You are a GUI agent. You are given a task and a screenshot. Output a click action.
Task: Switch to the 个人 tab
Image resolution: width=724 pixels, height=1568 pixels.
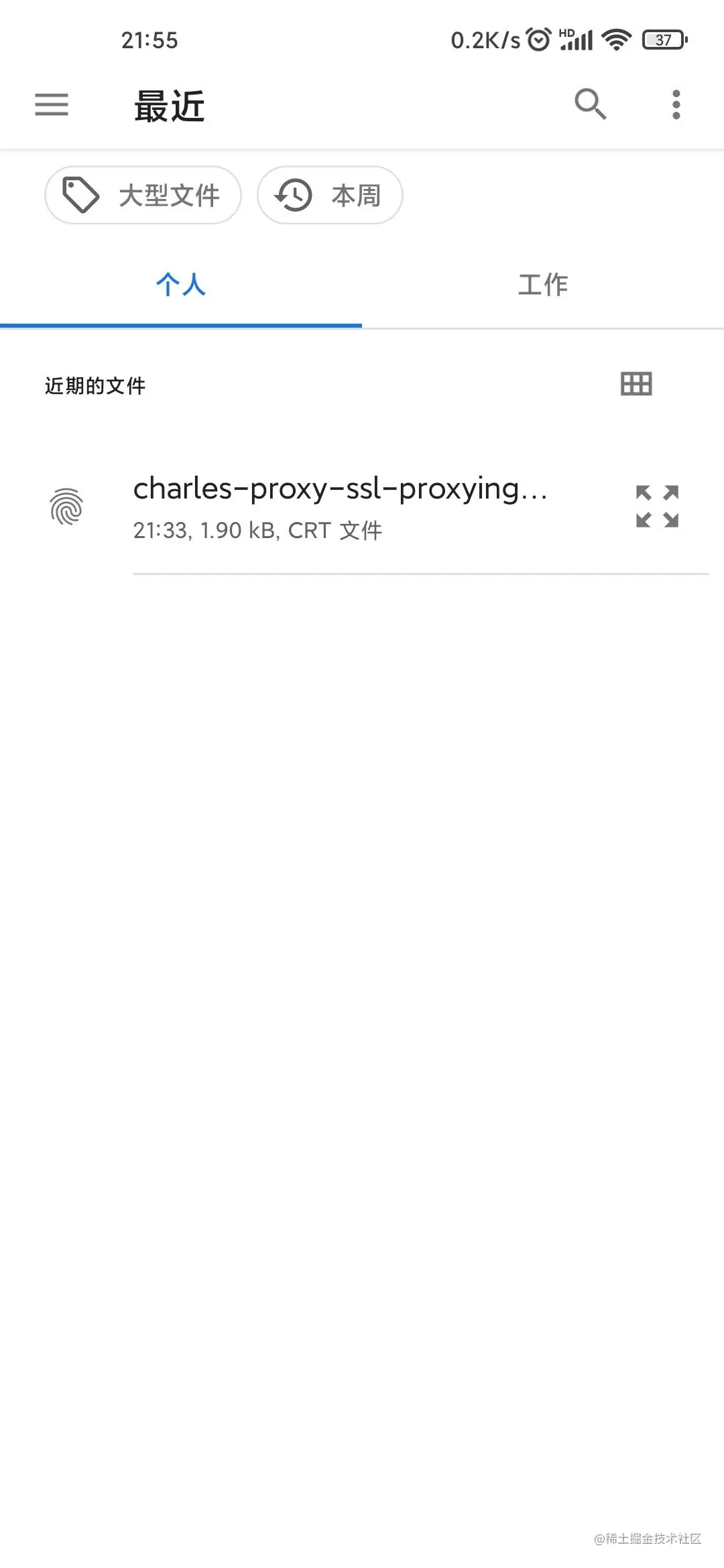click(181, 285)
